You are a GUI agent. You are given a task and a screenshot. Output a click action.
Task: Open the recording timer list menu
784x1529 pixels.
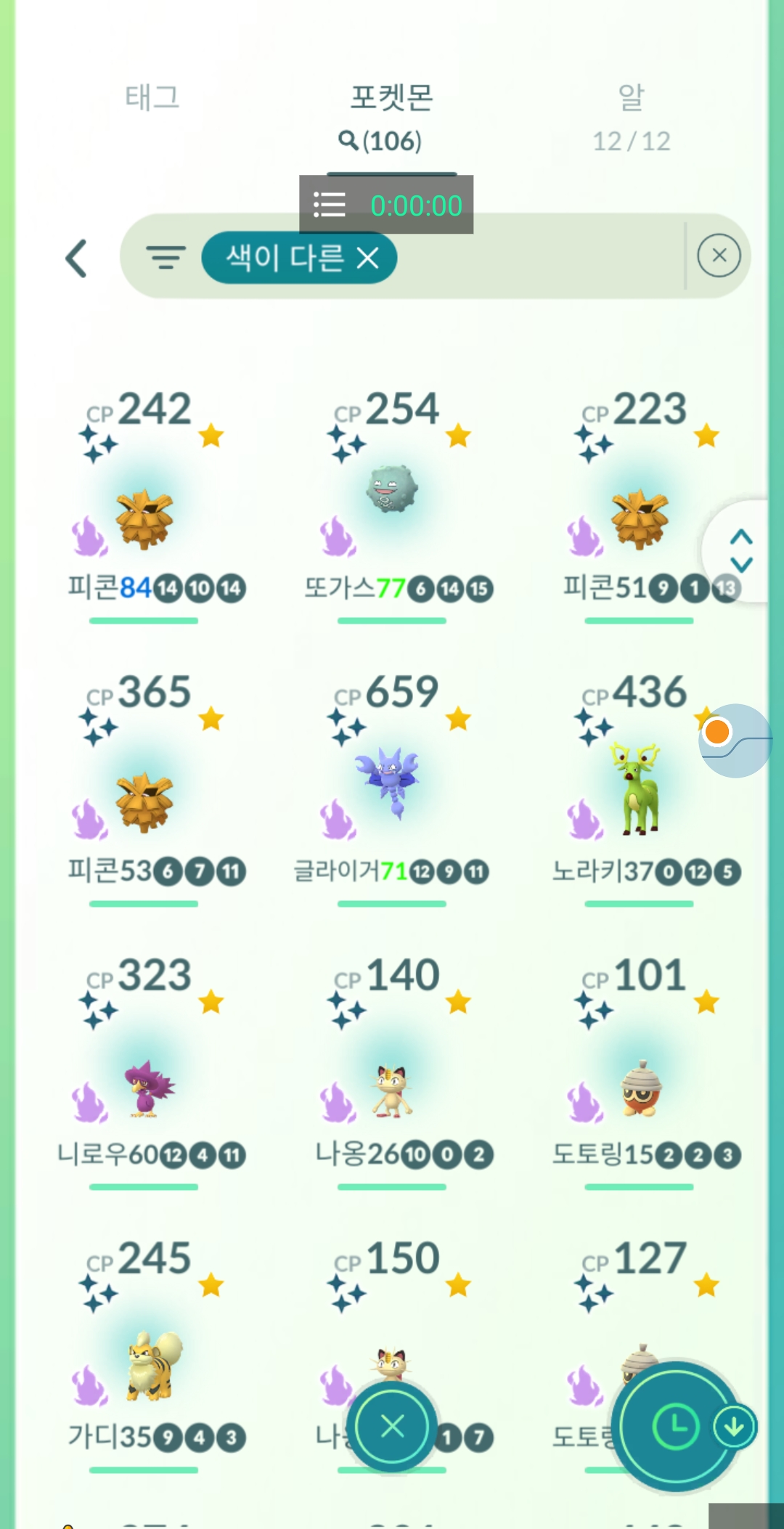(329, 205)
